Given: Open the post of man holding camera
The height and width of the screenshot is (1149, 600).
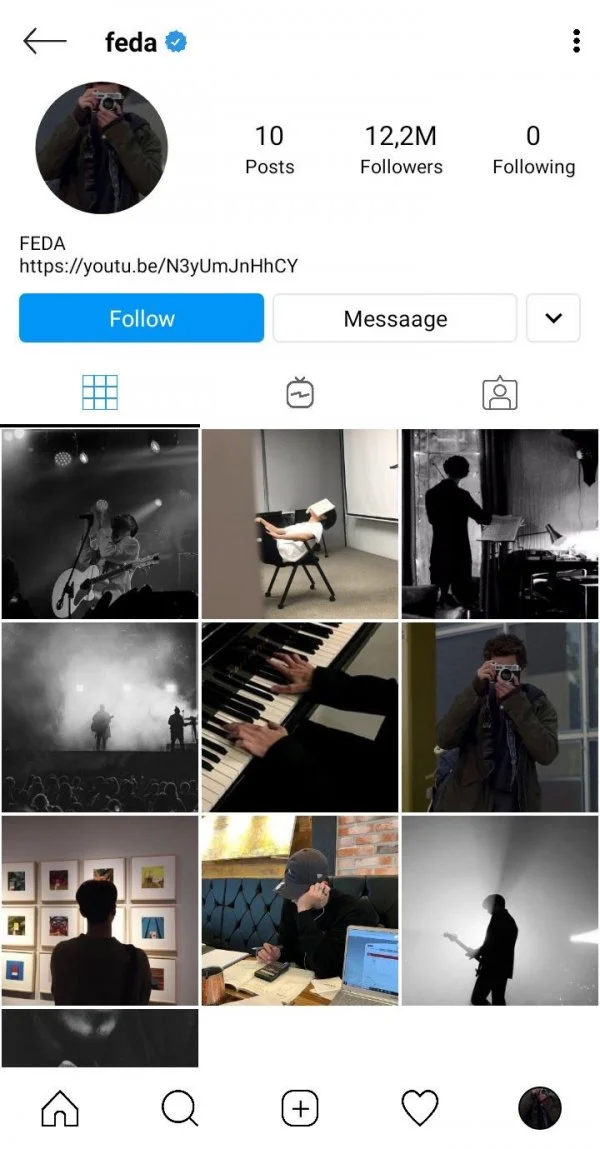Looking at the screenshot, I should pos(500,716).
